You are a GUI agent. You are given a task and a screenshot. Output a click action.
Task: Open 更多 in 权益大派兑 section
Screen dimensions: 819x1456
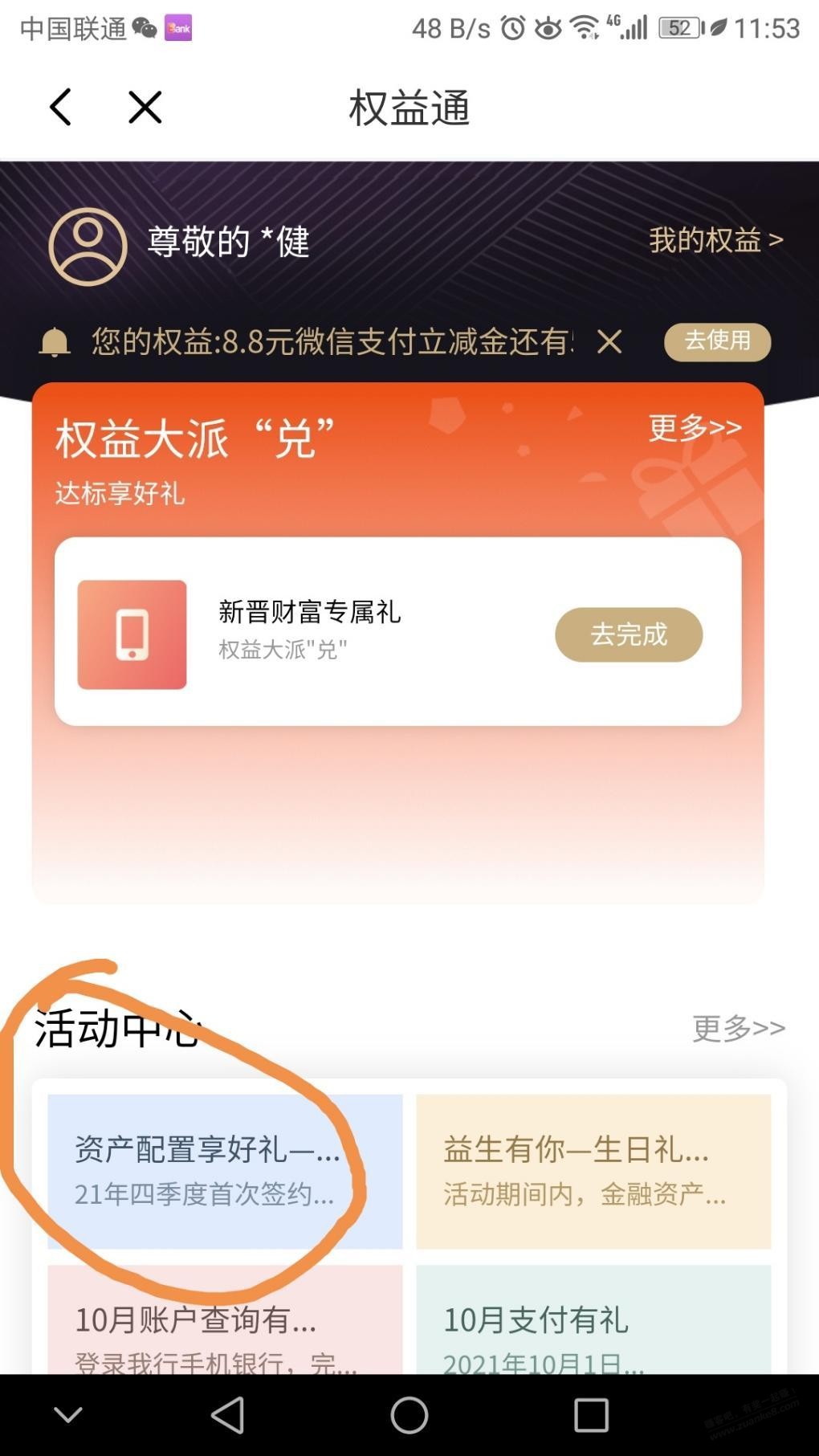695,427
